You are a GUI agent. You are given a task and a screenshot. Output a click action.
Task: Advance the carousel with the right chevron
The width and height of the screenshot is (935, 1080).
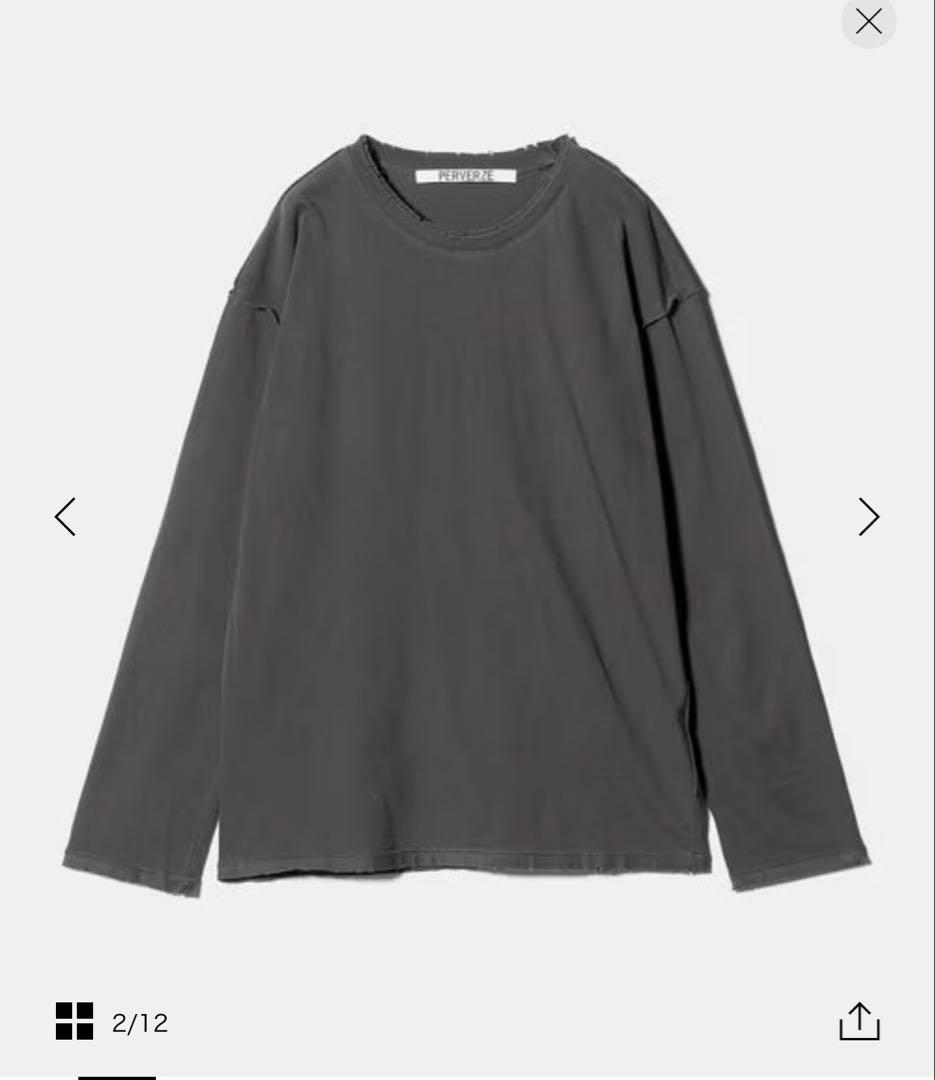coord(868,516)
